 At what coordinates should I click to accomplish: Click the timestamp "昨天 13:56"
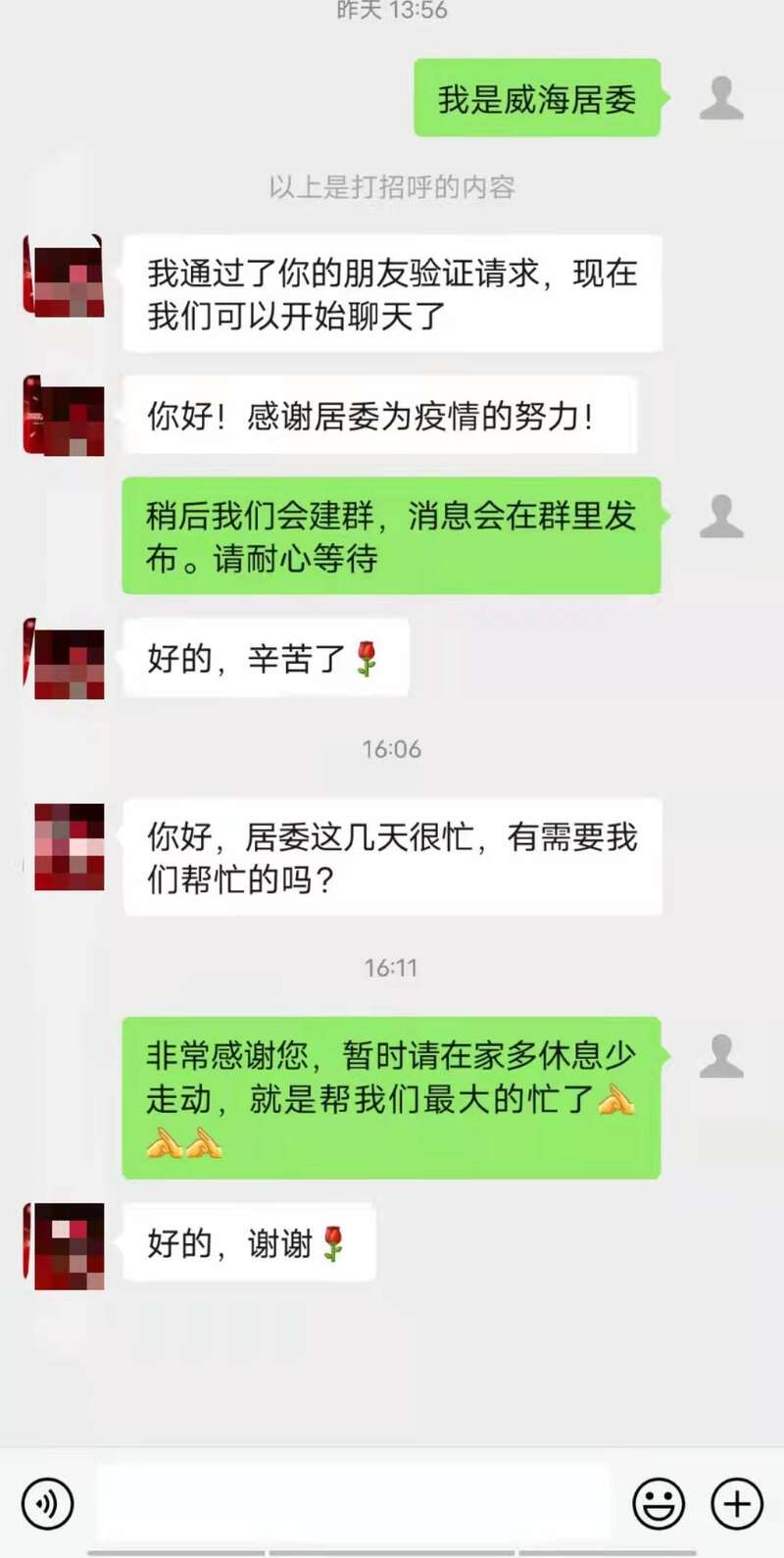coord(392,13)
